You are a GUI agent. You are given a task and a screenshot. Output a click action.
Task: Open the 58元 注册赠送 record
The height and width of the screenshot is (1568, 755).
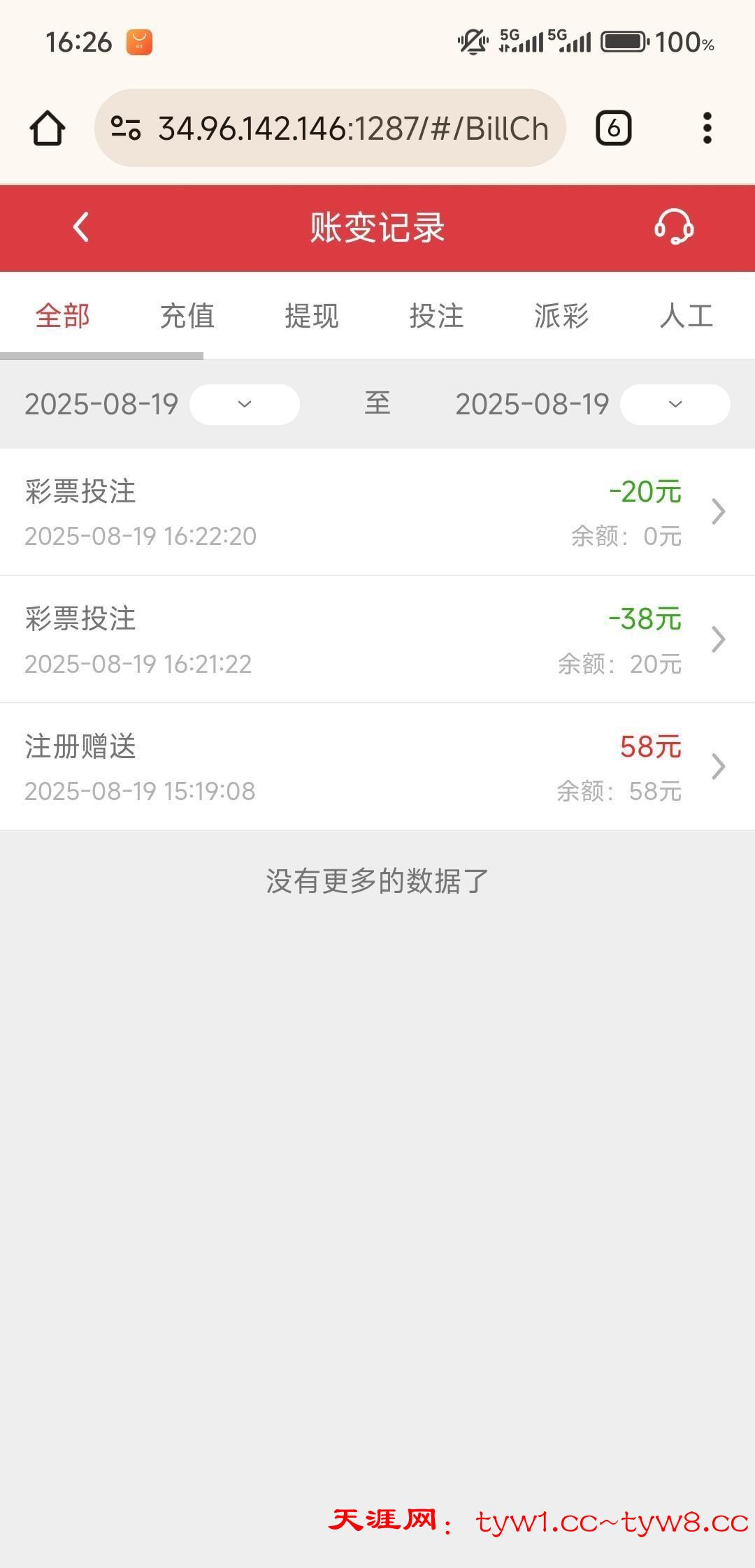tap(377, 767)
